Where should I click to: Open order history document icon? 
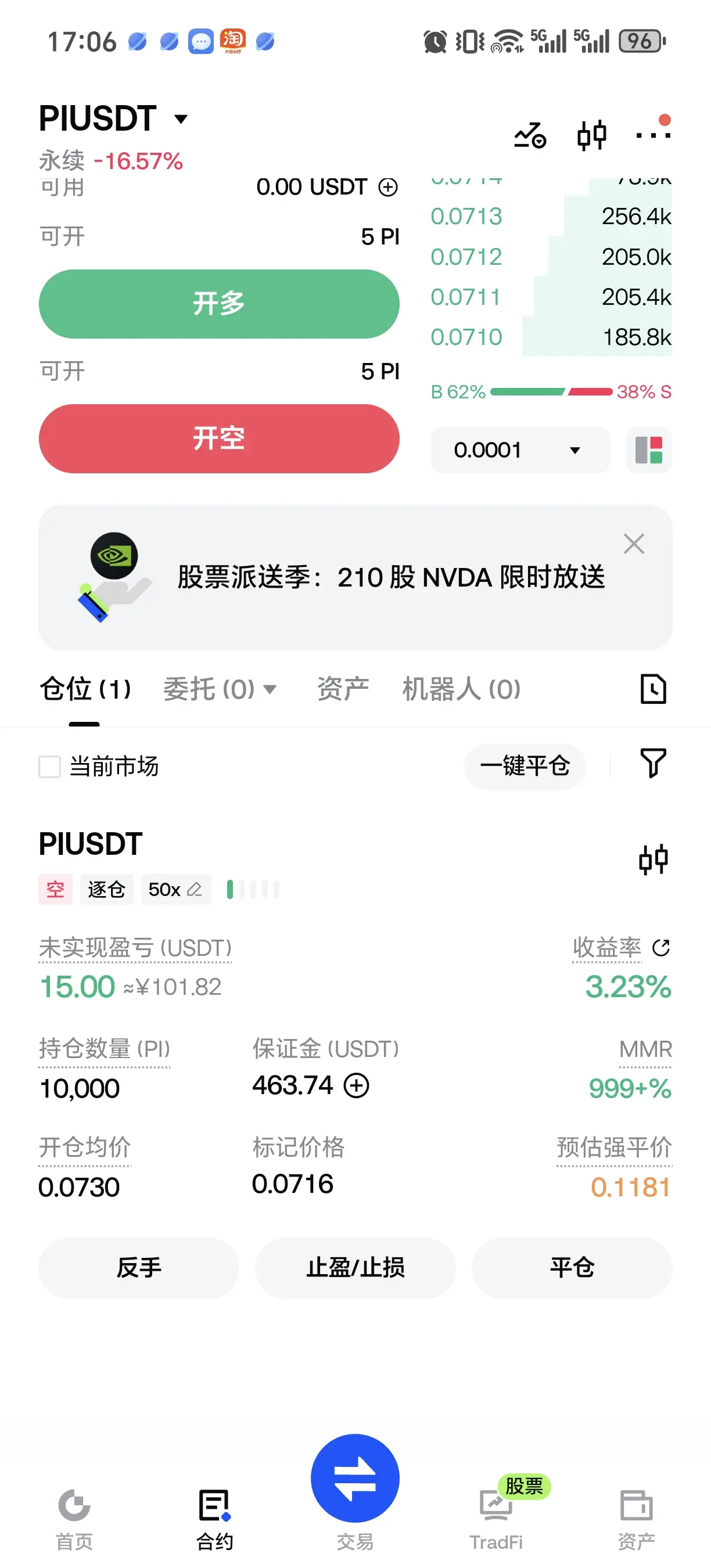(653, 689)
